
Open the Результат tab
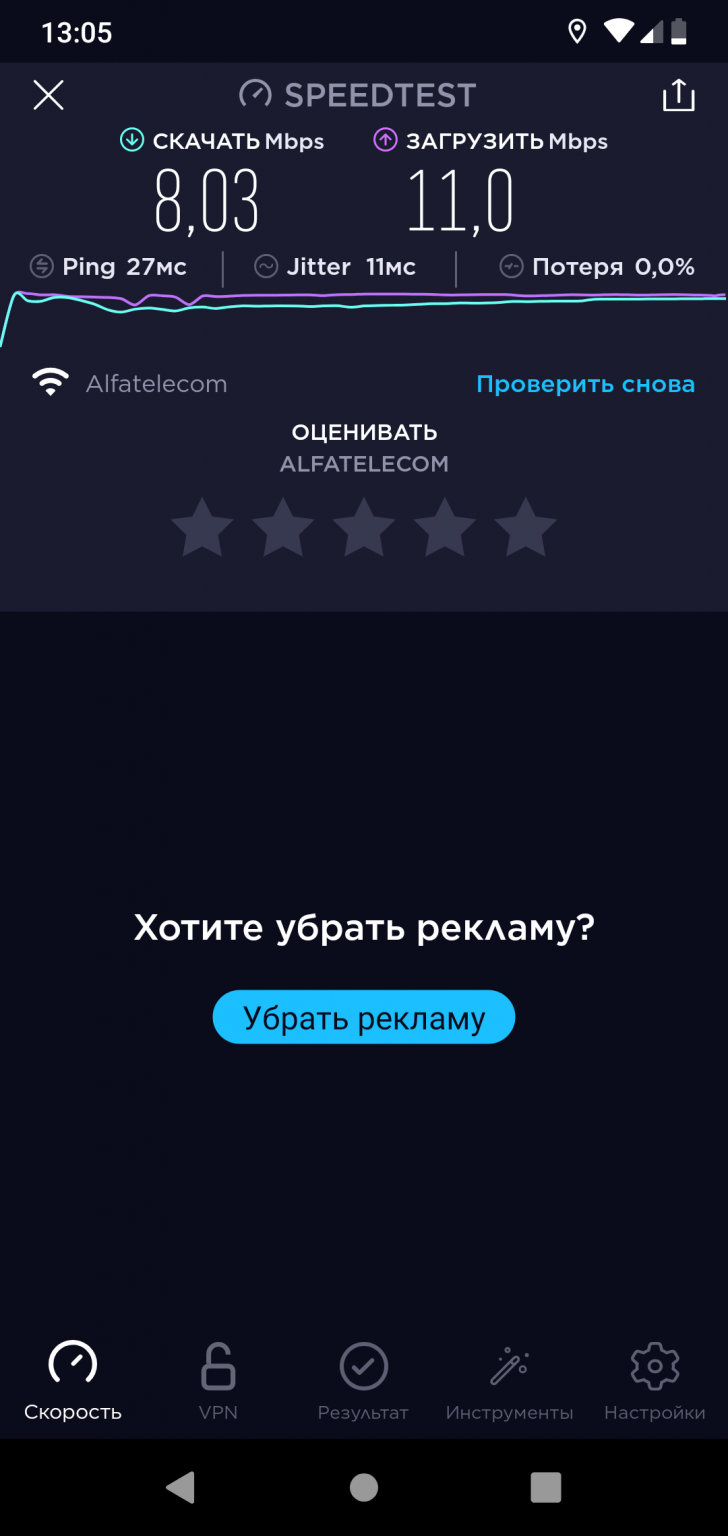click(x=363, y=1381)
